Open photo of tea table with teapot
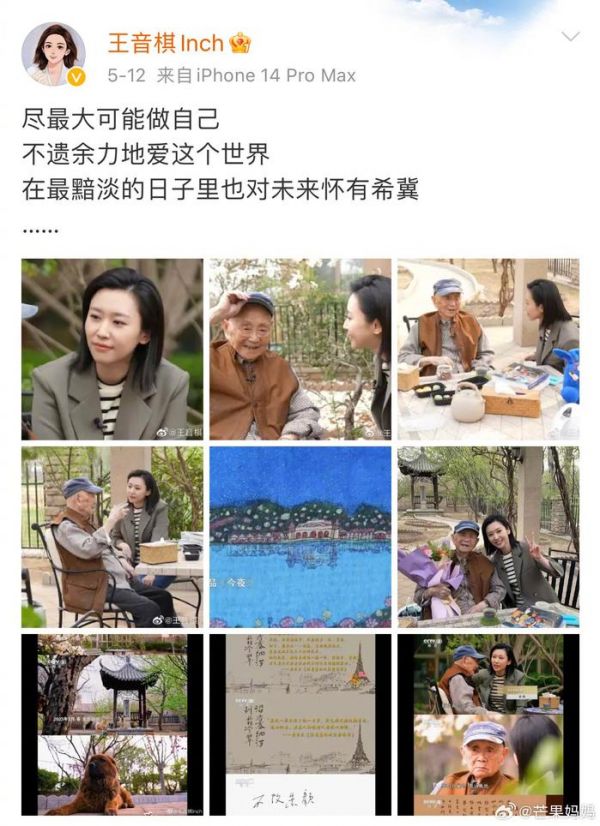600x826 pixels. coord(488,349)
